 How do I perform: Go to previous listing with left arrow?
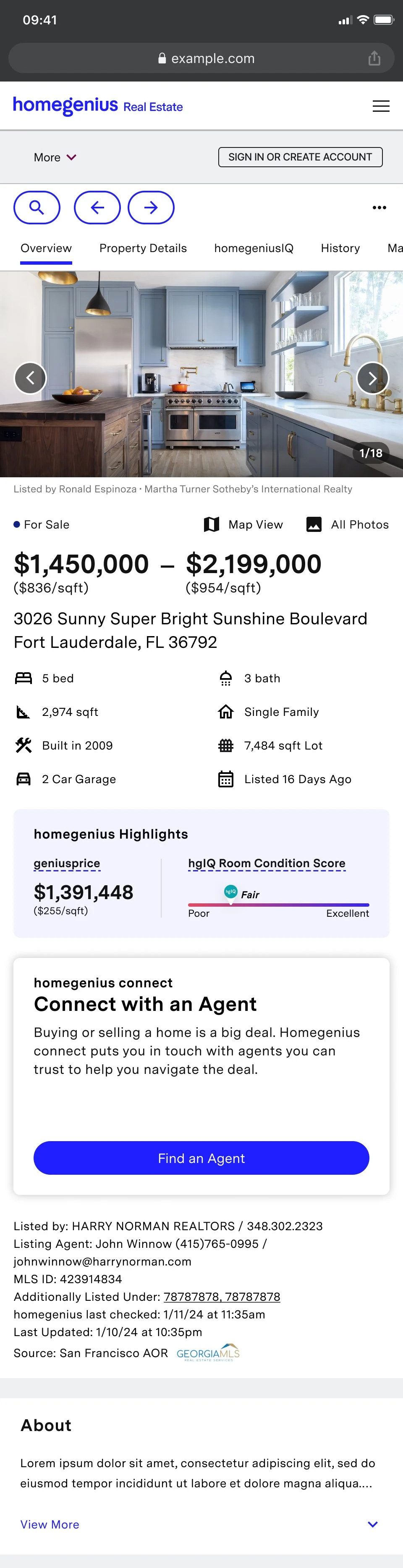(x=97, y=208)
